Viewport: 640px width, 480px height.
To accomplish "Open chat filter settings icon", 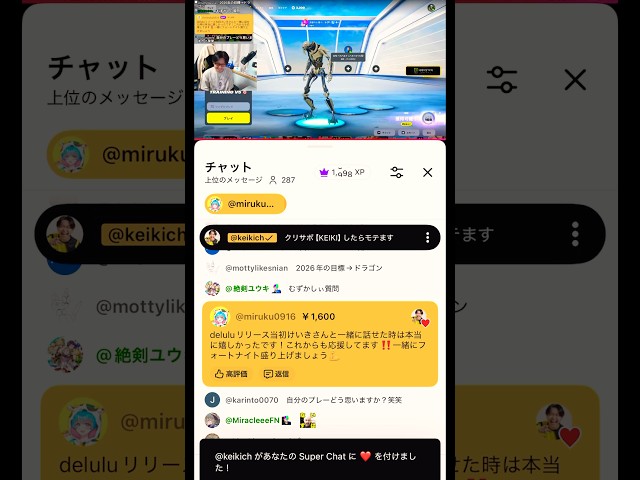I will [396, 173].
